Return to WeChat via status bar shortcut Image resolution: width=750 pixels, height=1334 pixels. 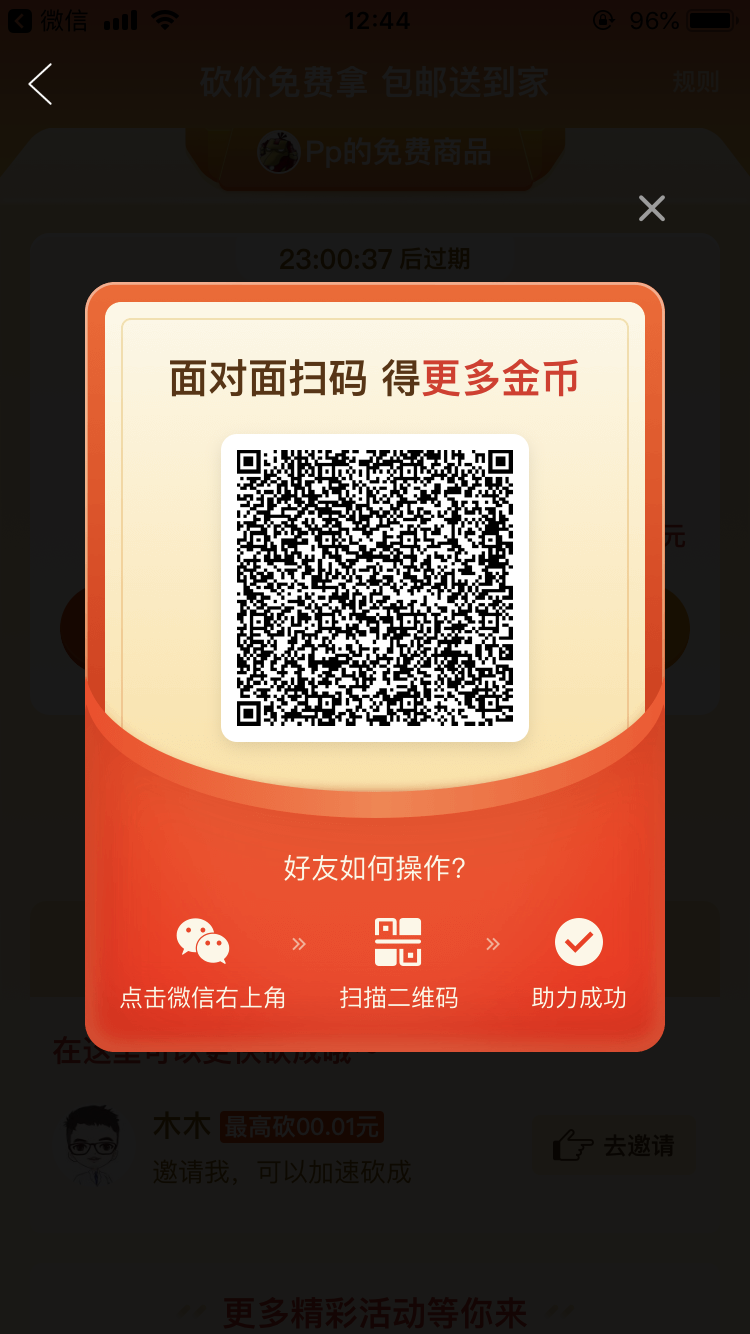click(x=47, y=20)
